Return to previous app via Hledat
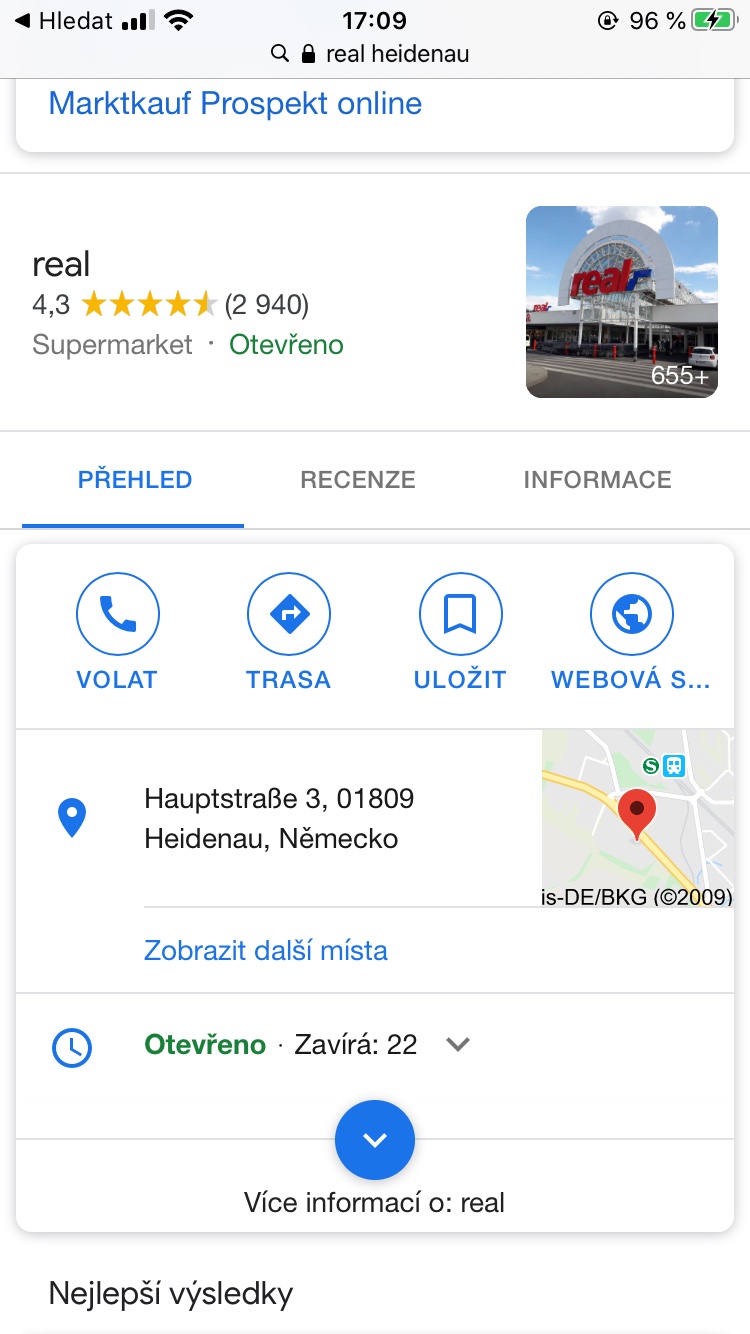Viewport: 750px width, 1334px height. coord(62,20)
